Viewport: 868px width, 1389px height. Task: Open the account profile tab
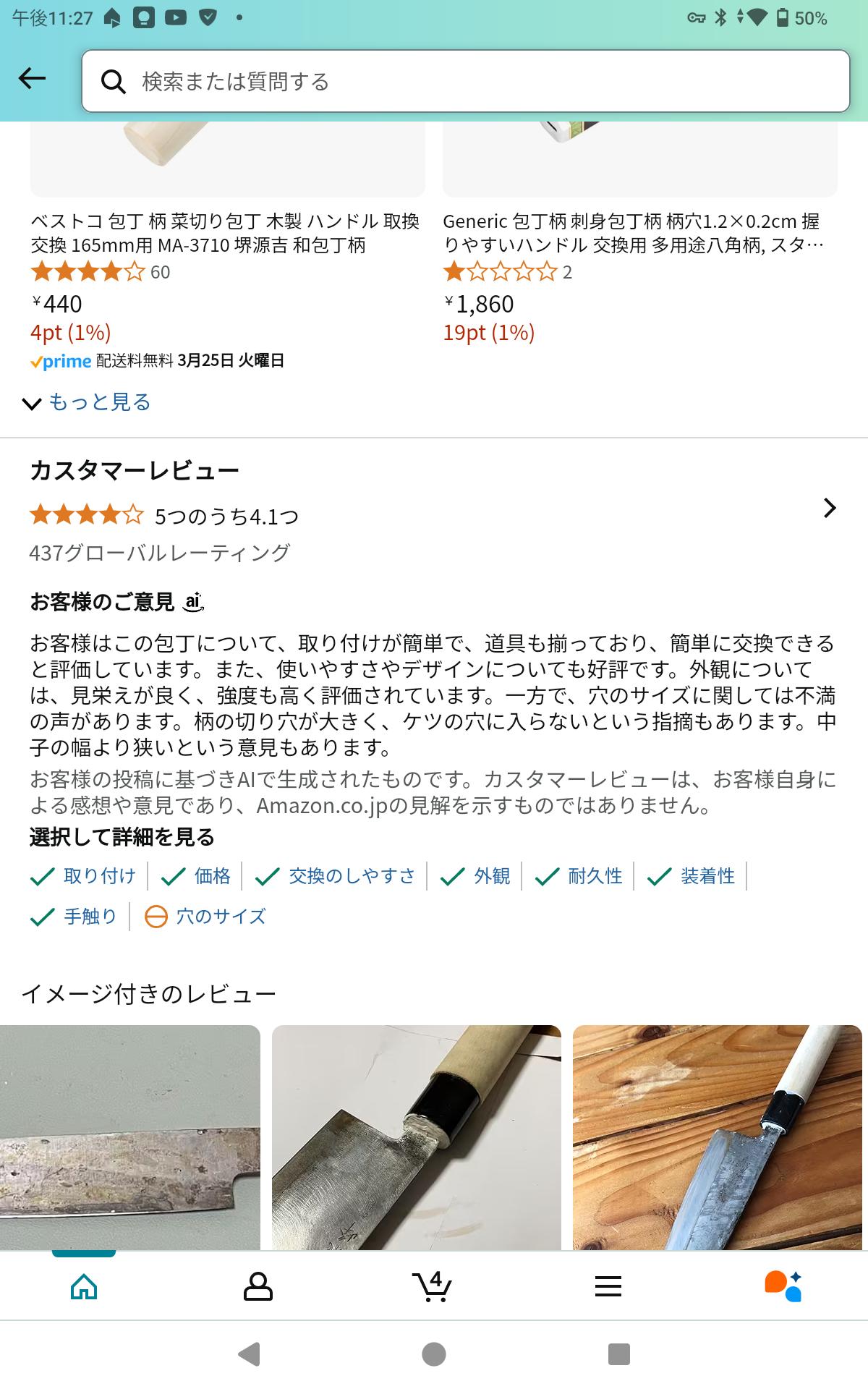[258, 1287]
